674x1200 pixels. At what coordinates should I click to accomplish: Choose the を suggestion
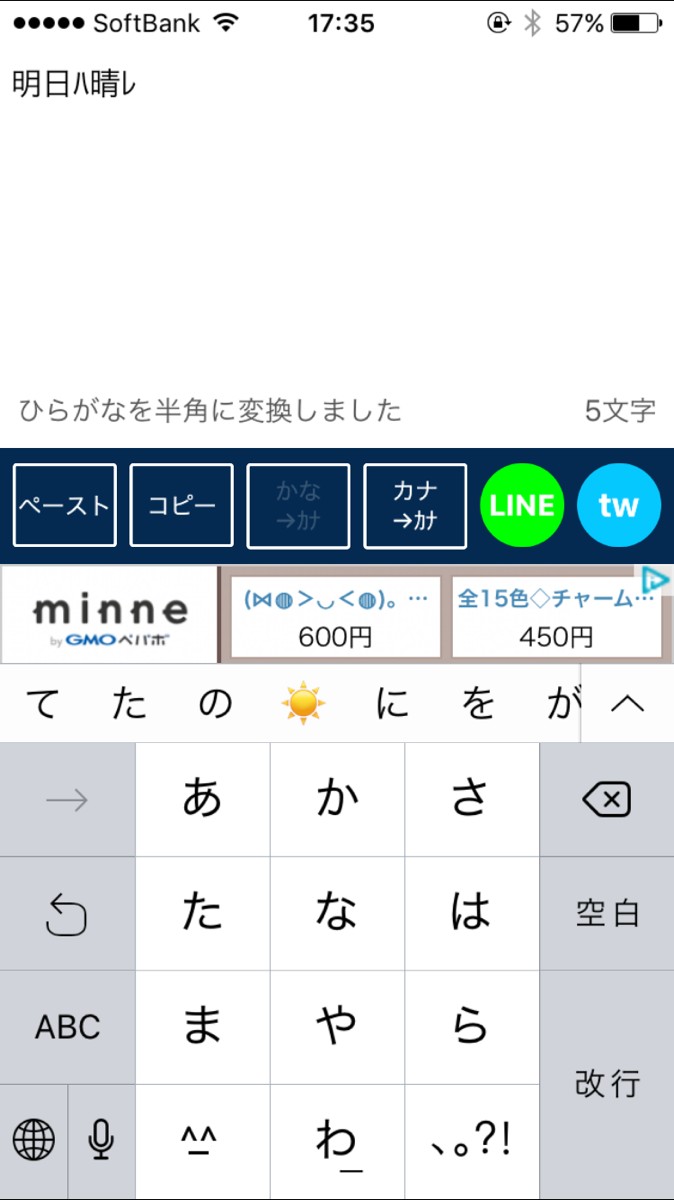478,705
